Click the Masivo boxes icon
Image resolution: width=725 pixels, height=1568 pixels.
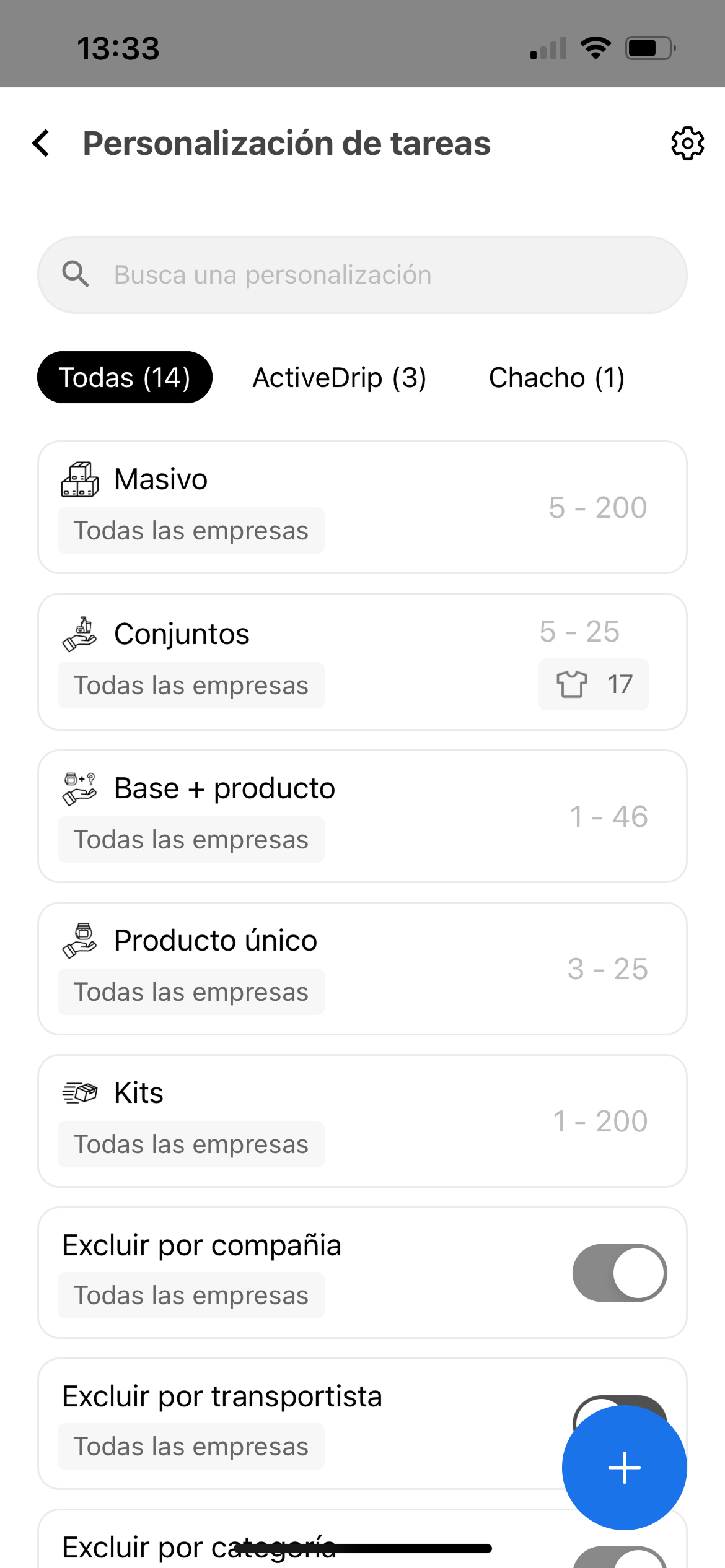click(x=79, y=478)
